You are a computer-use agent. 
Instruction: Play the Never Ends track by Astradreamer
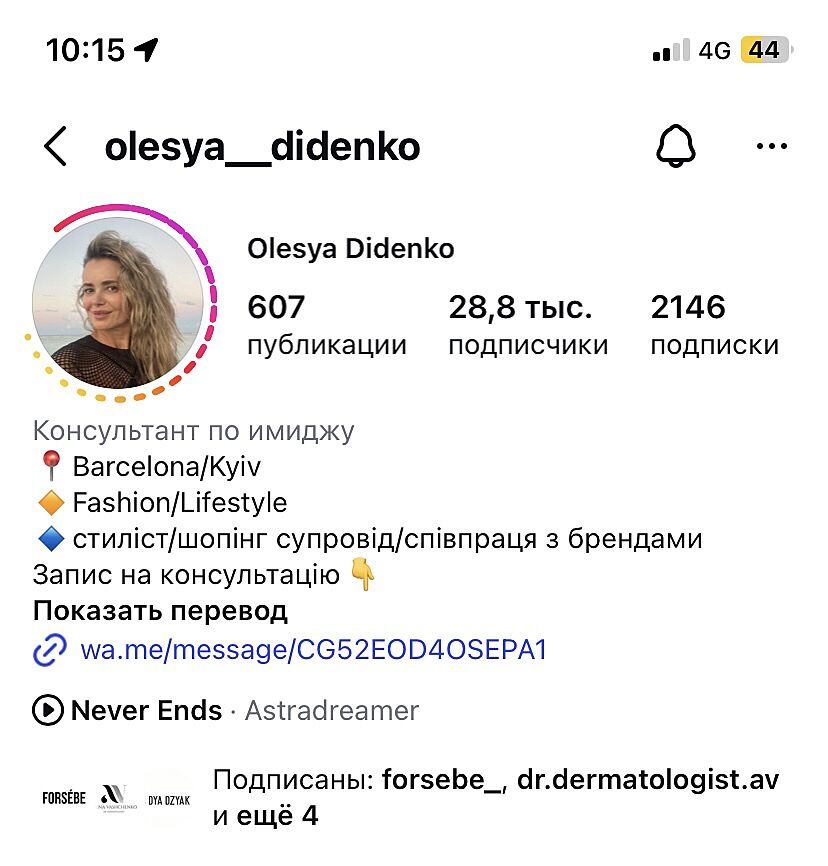click(146, 711)
